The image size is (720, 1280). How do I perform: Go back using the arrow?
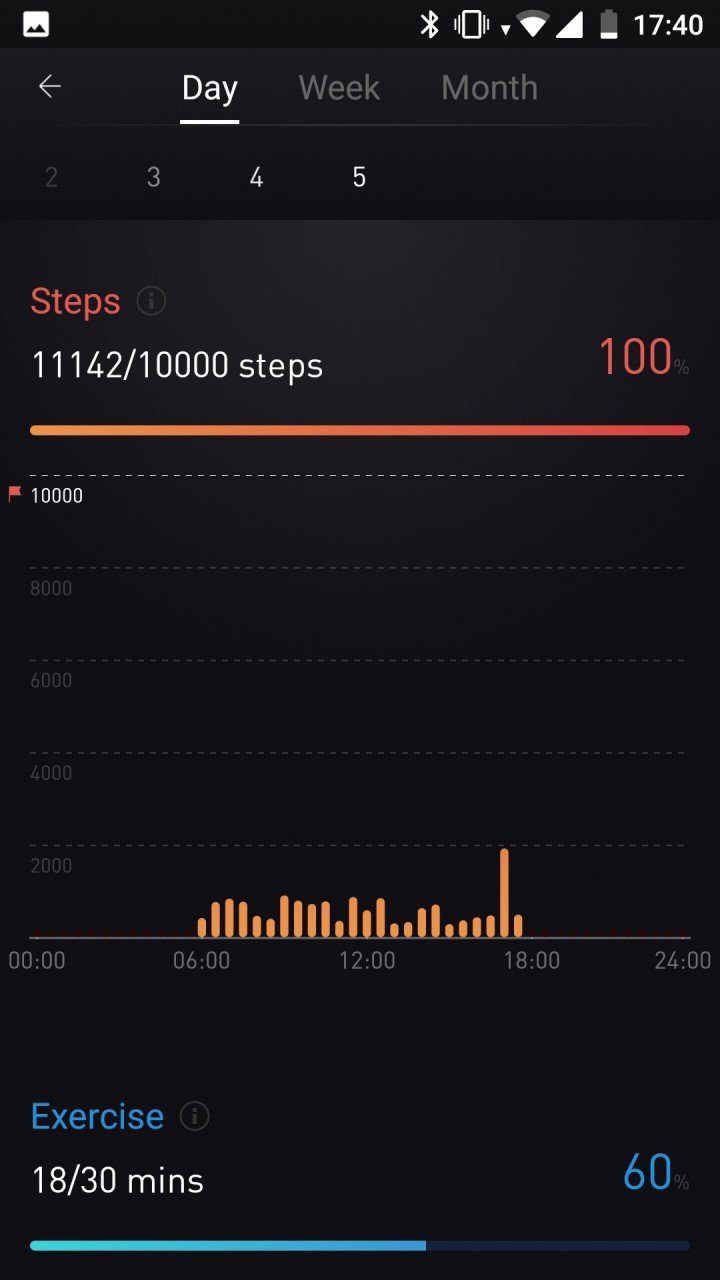pyautogui.click(x=50, y=87)
